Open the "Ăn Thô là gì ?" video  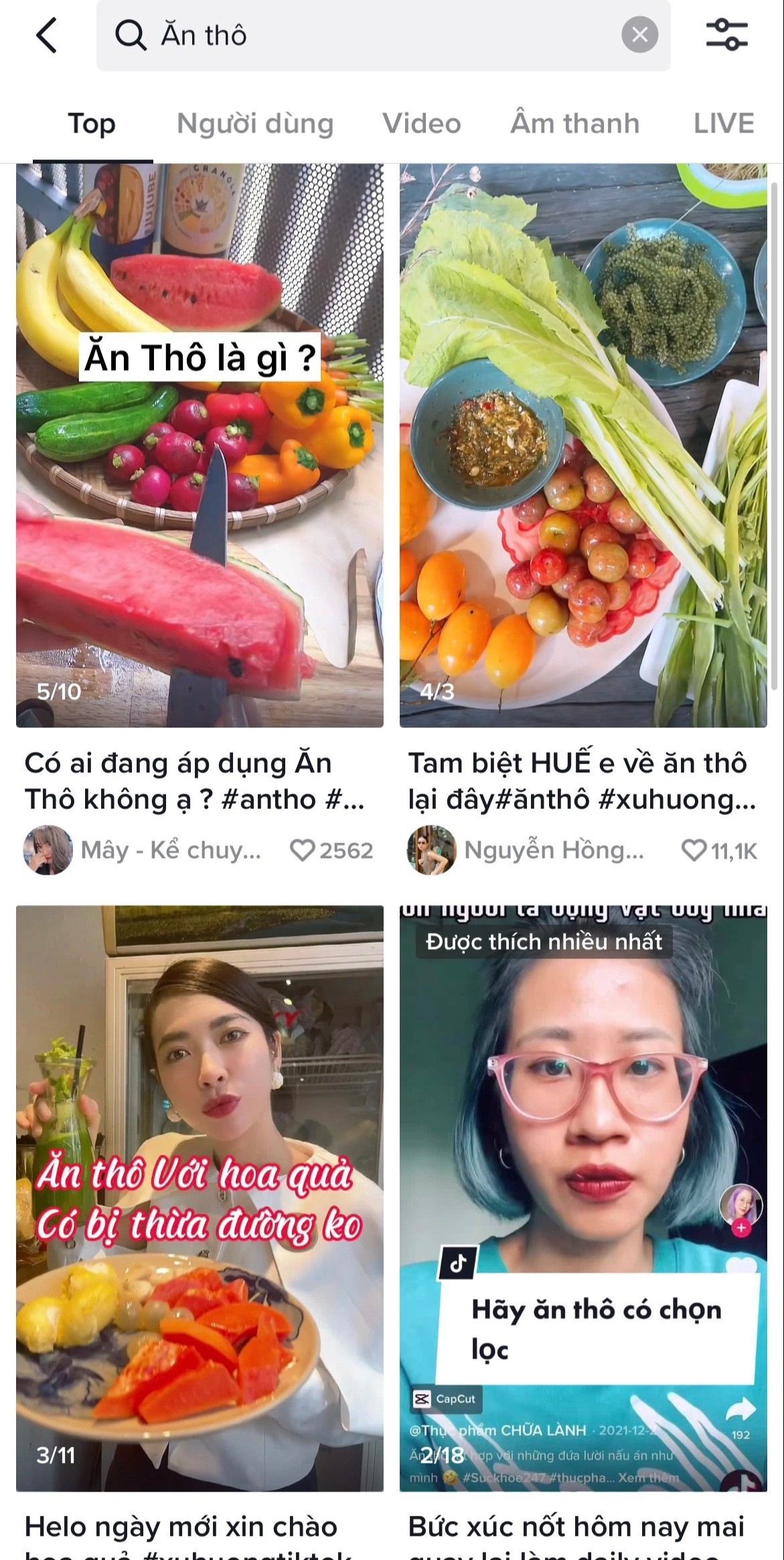pyautogui.click(x=200, y=445)
